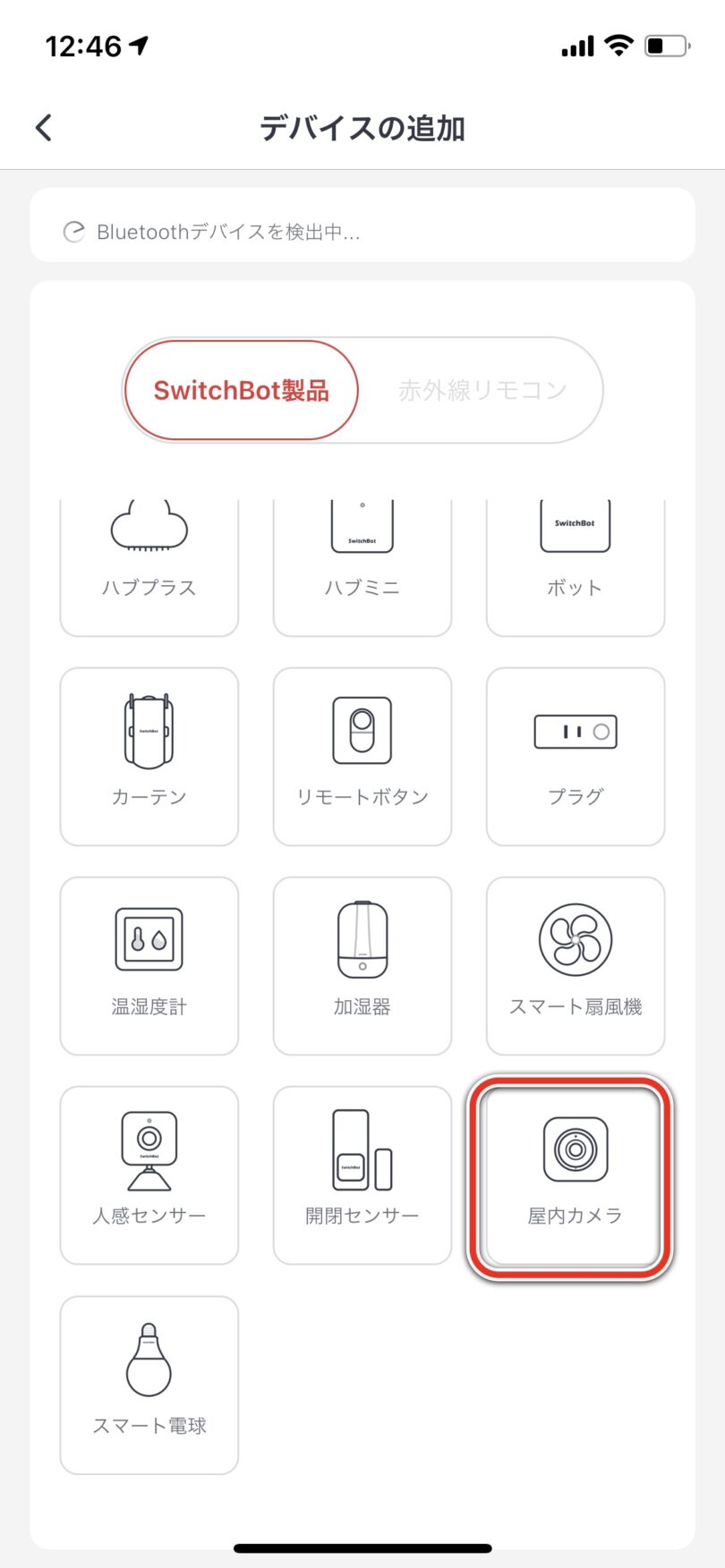Select the ボット device tile
The image size is (725, 1568).
coord(576,567)
